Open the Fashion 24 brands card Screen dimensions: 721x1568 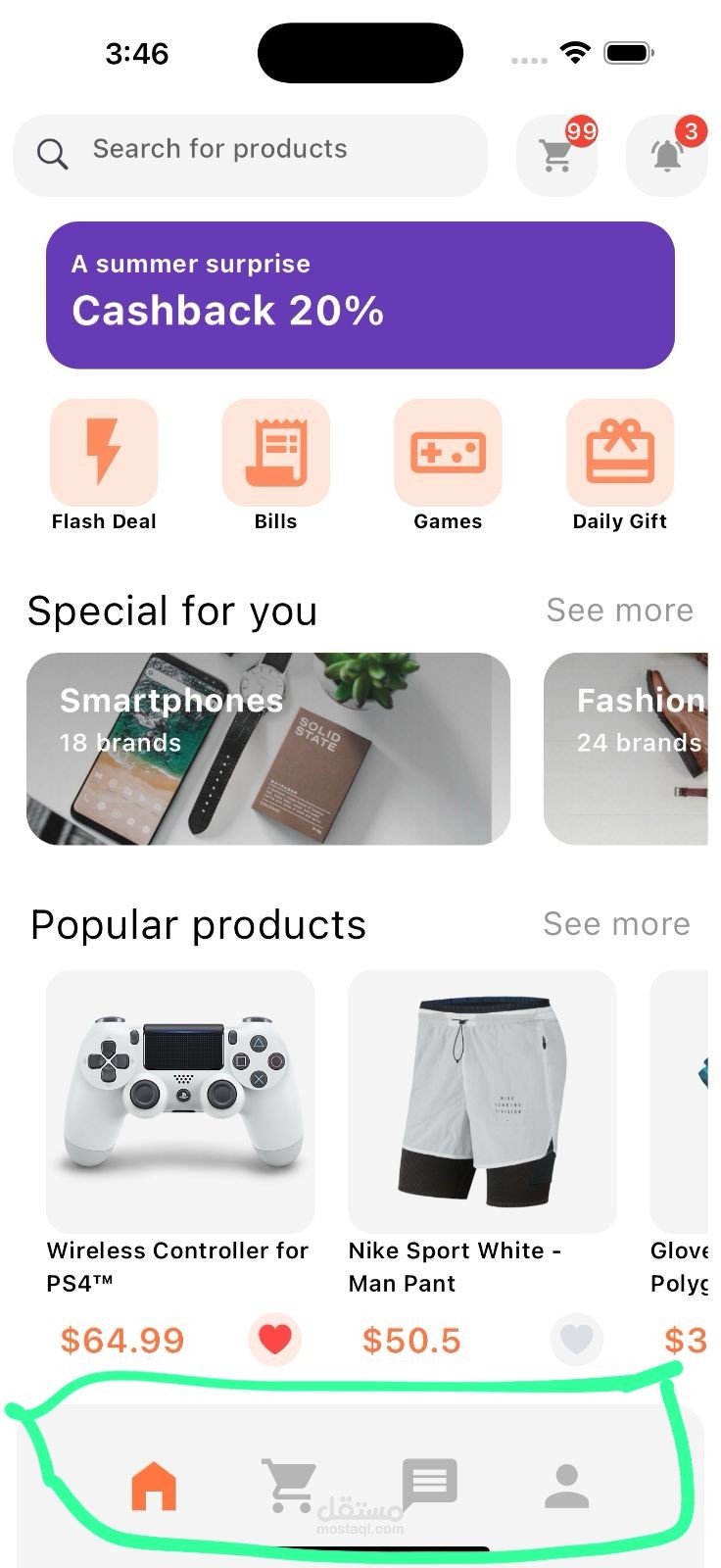pyautogui.click(x=627, y=749)
